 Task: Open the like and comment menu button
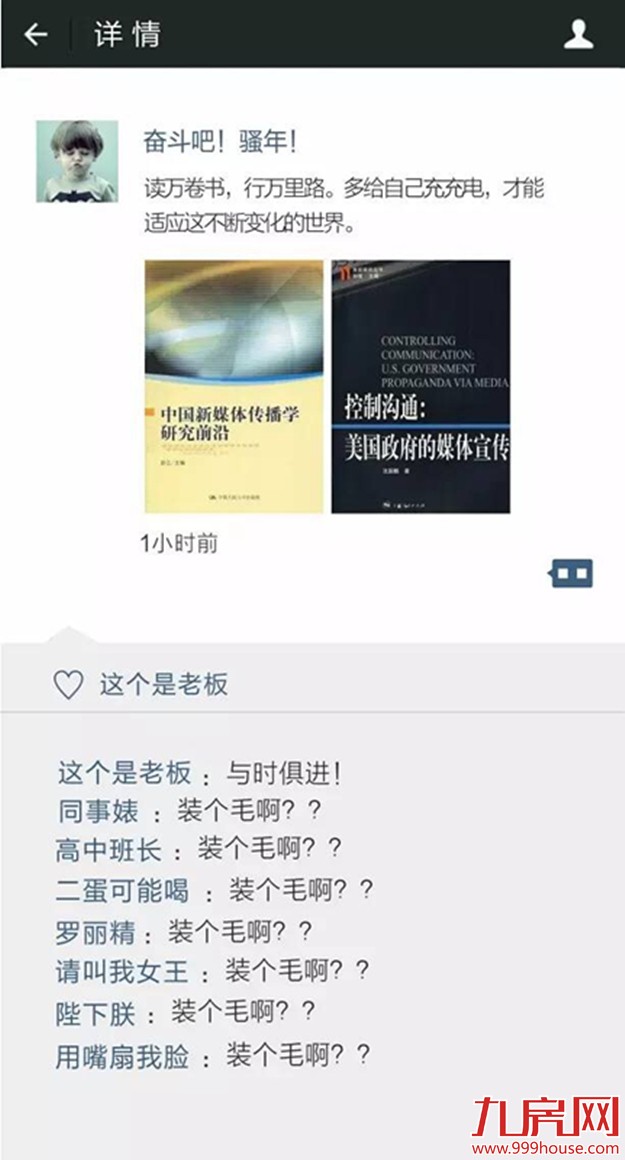(572, 573)
